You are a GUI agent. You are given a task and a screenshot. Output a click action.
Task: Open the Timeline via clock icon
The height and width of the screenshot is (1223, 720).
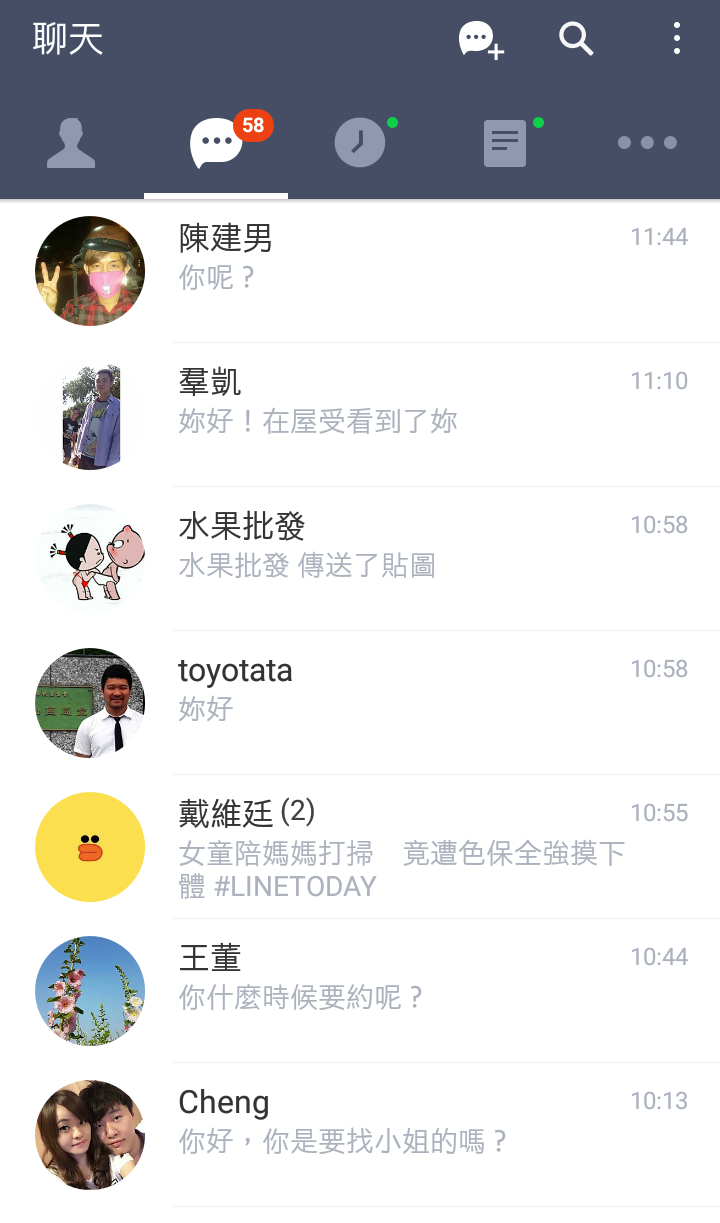click(360, 142)
